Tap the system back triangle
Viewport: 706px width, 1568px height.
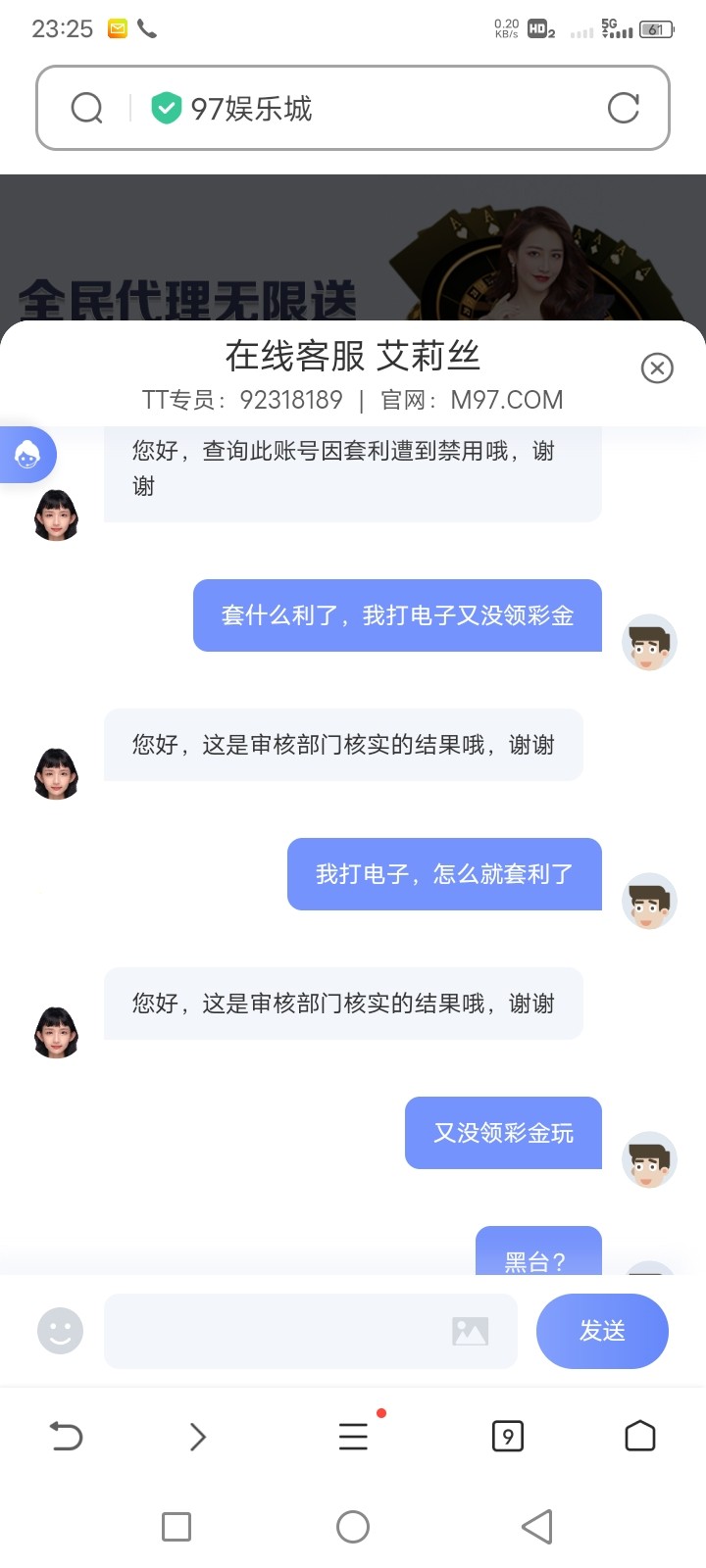[536, 1526]
